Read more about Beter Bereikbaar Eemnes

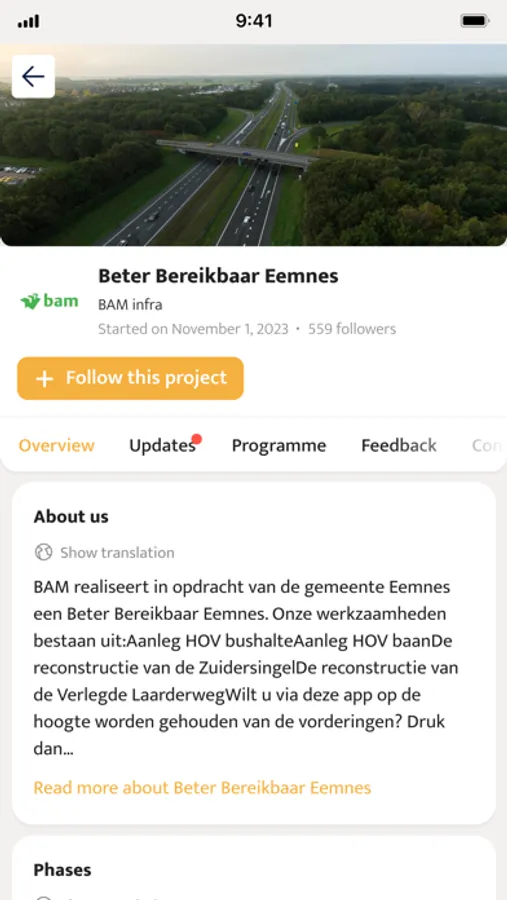[202, 788]
